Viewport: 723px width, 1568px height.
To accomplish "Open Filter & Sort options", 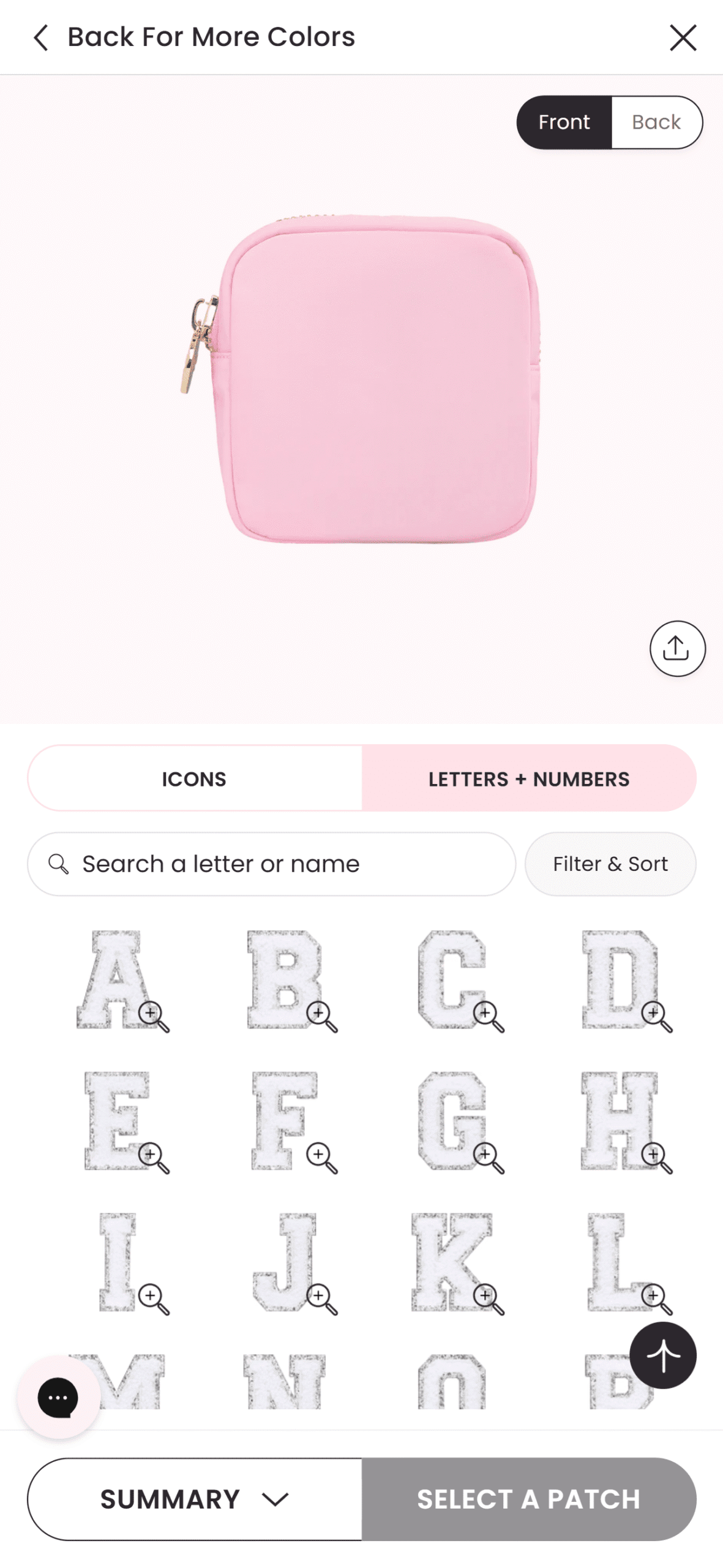I will point(610,864).
